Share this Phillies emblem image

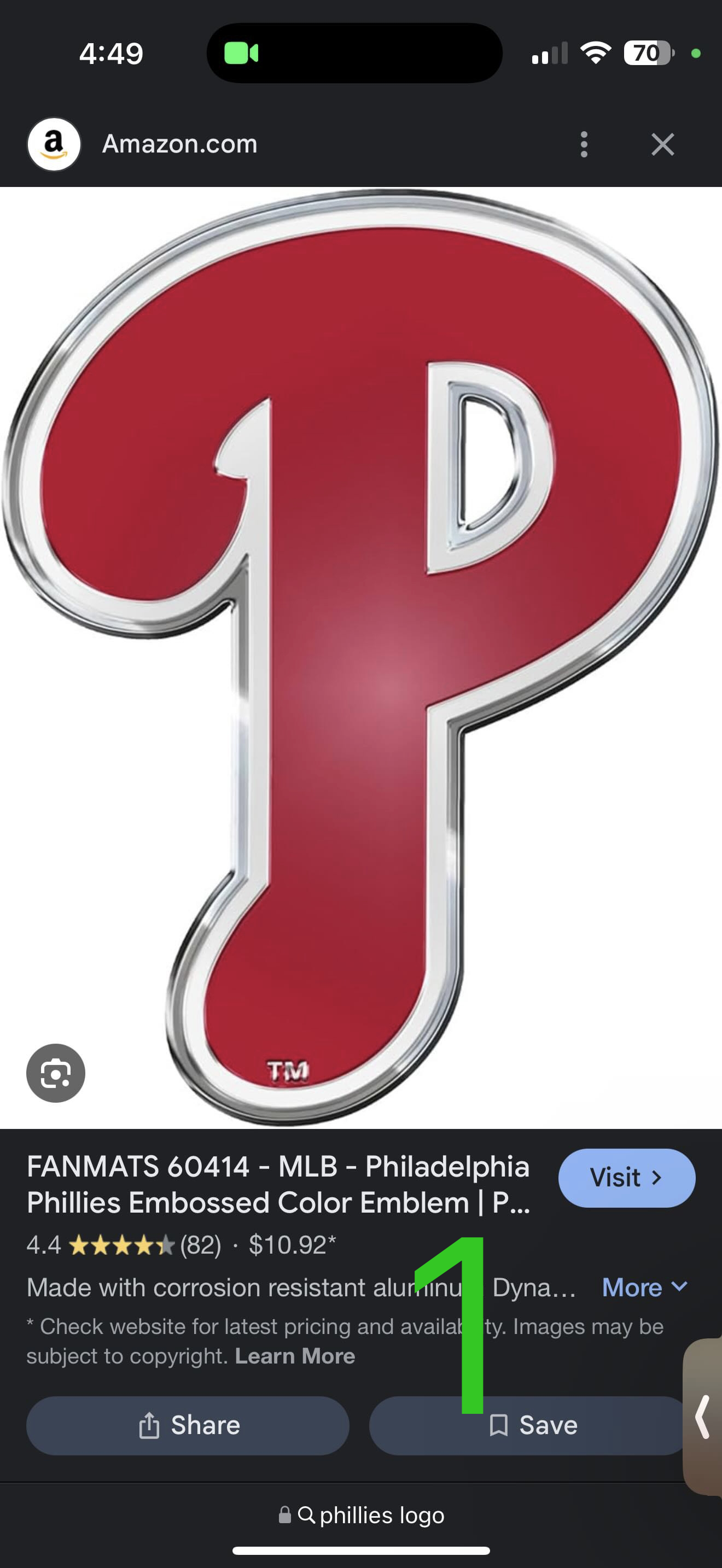(188, 1425)
